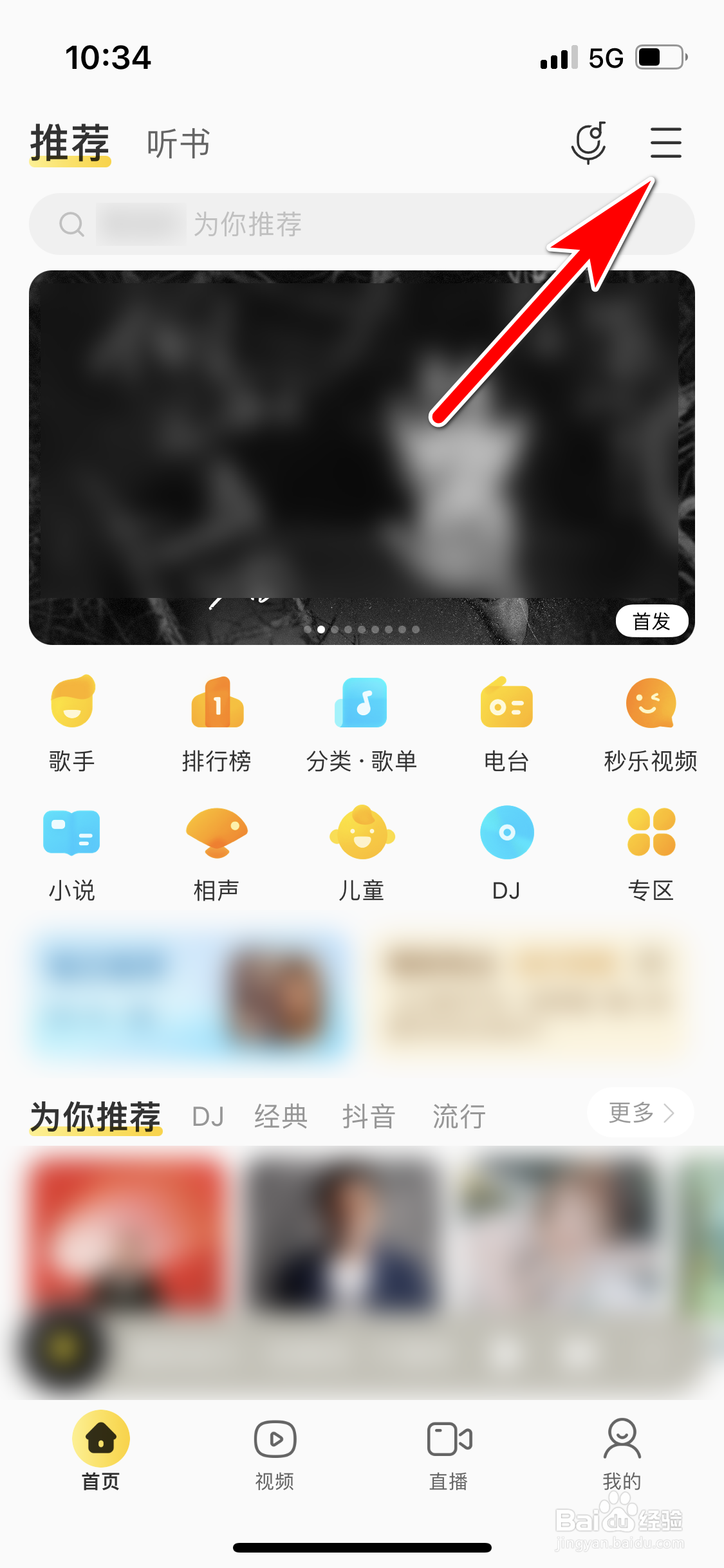
Task: Switch to the 听书 tab
Action: [178, 143]
